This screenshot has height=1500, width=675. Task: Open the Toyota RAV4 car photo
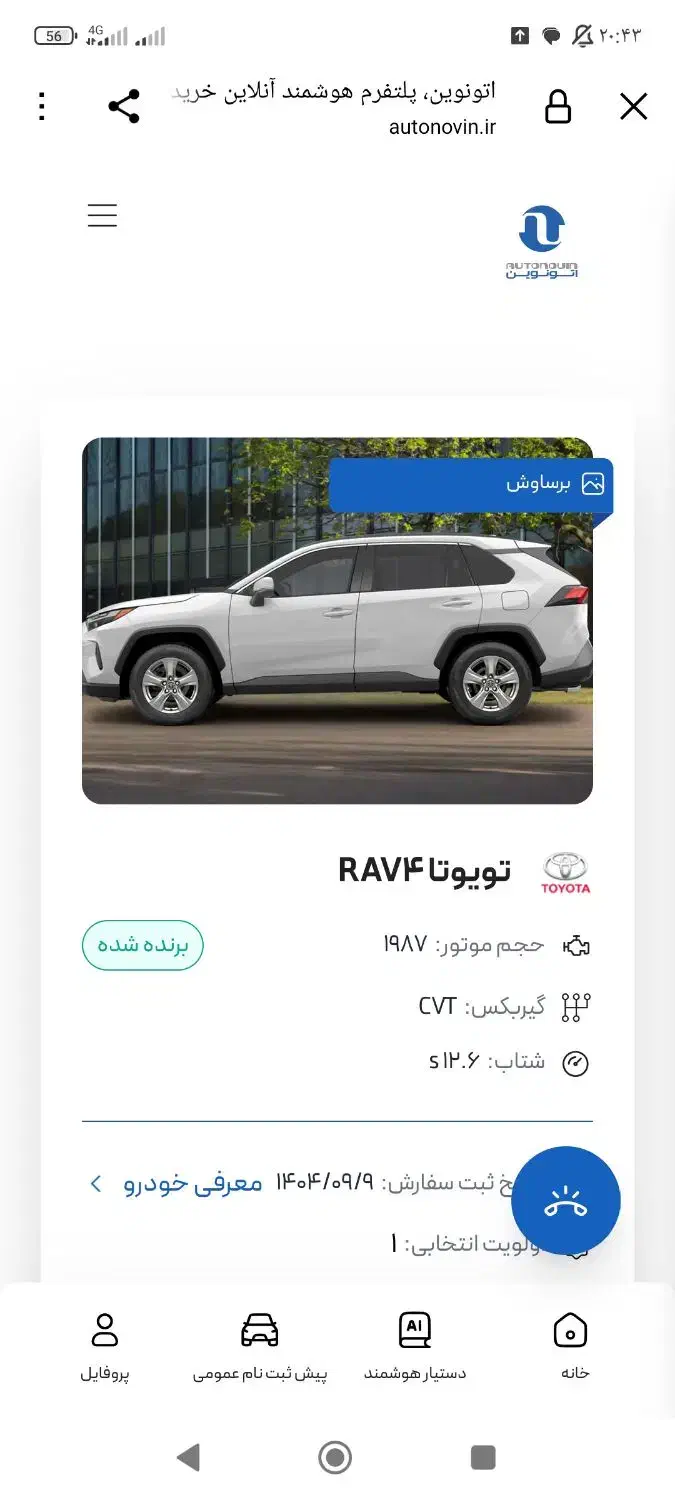pos(337,620)
